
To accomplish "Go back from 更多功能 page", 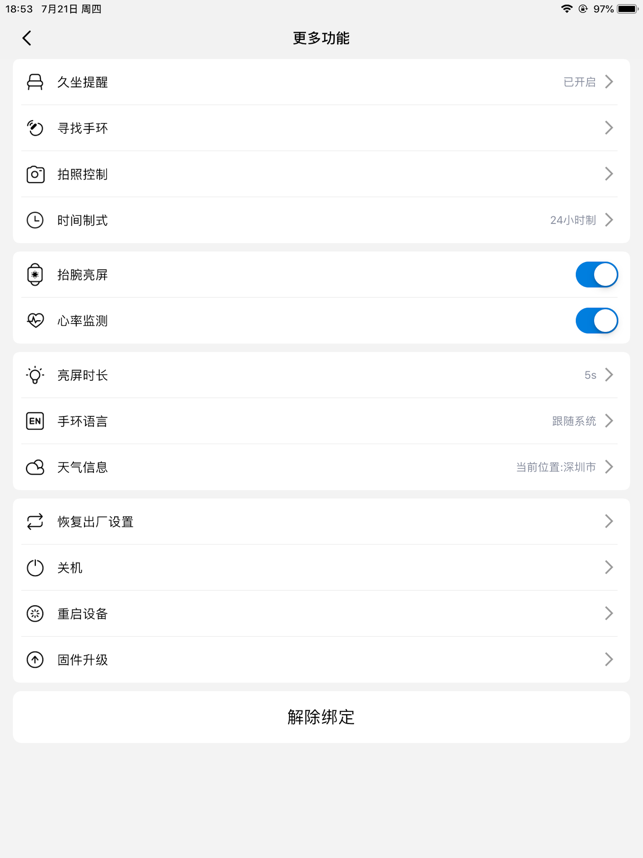I will click(x=27, y=38).
